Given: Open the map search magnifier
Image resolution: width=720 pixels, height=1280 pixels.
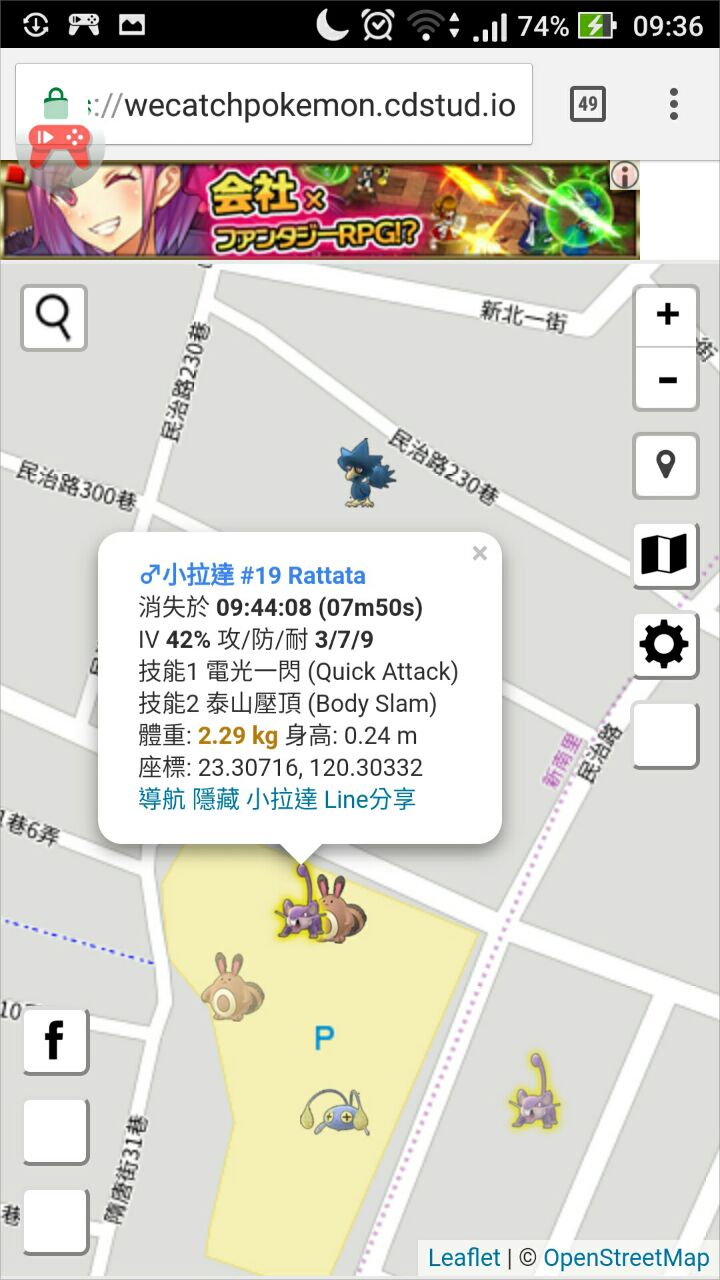Looking at the screenshot, I should pos(54,317).
